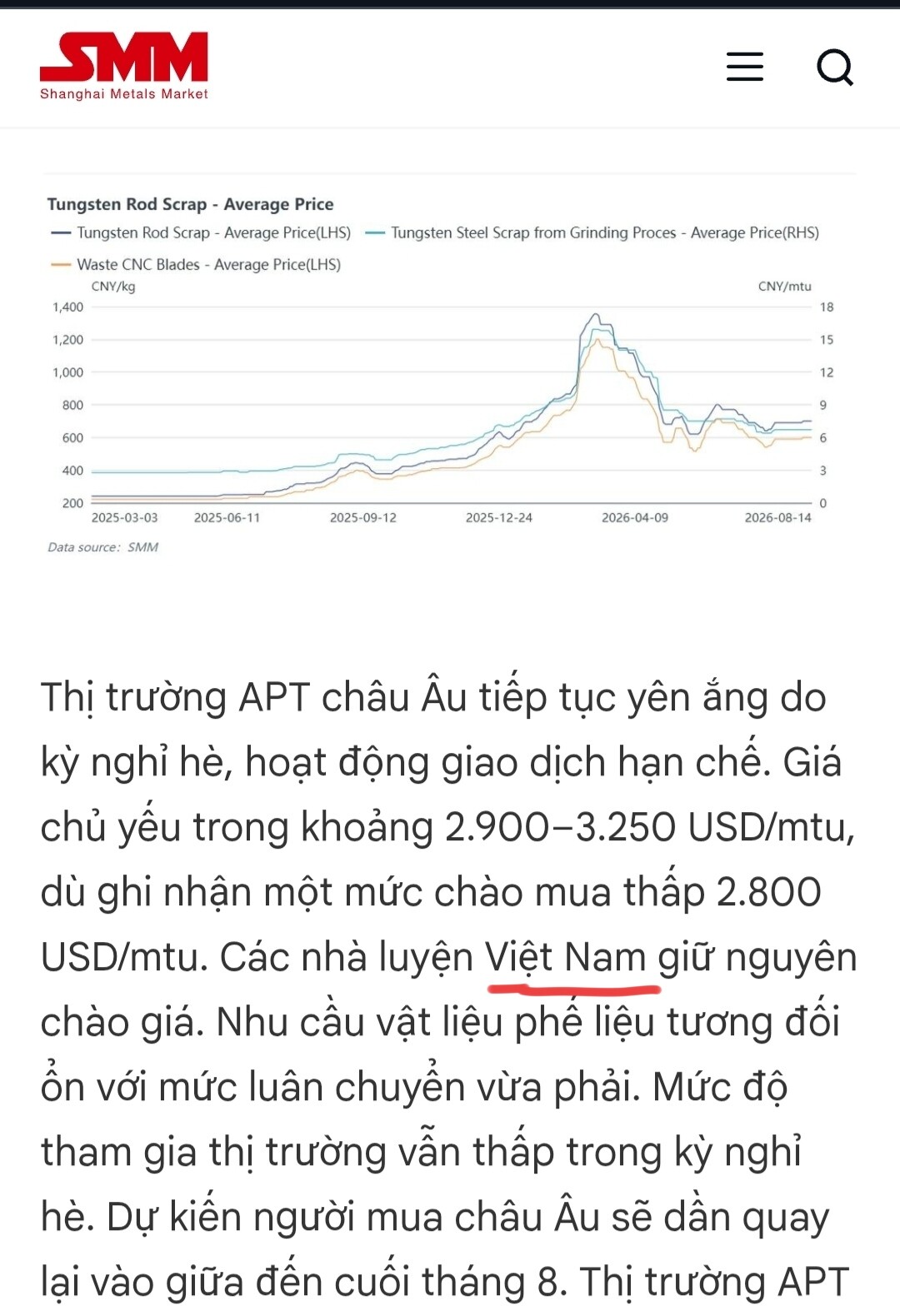Open the hamburger menu
This screenshot has width=900, height=1316.
pyautogui.click(x=744, y=67)
